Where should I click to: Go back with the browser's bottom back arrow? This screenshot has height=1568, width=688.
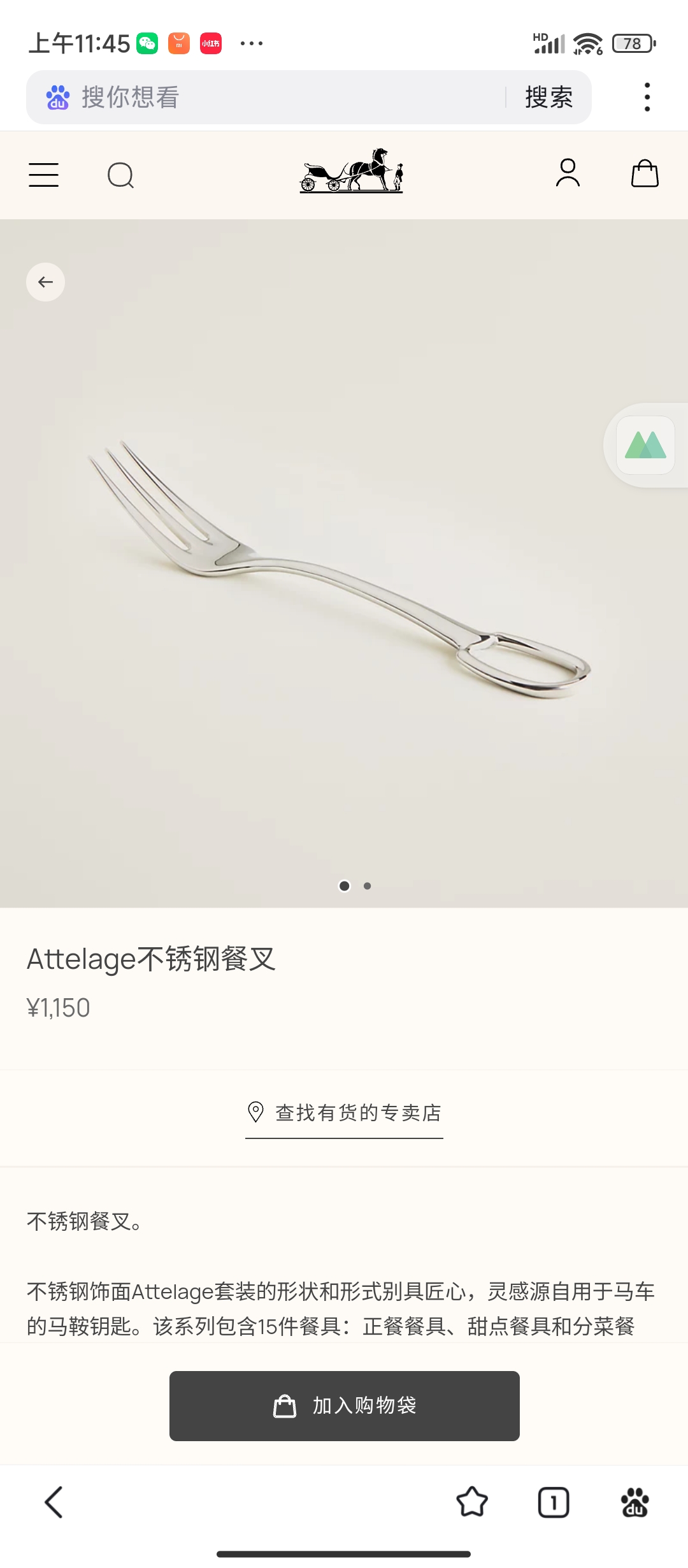[x=54, y=1502]
